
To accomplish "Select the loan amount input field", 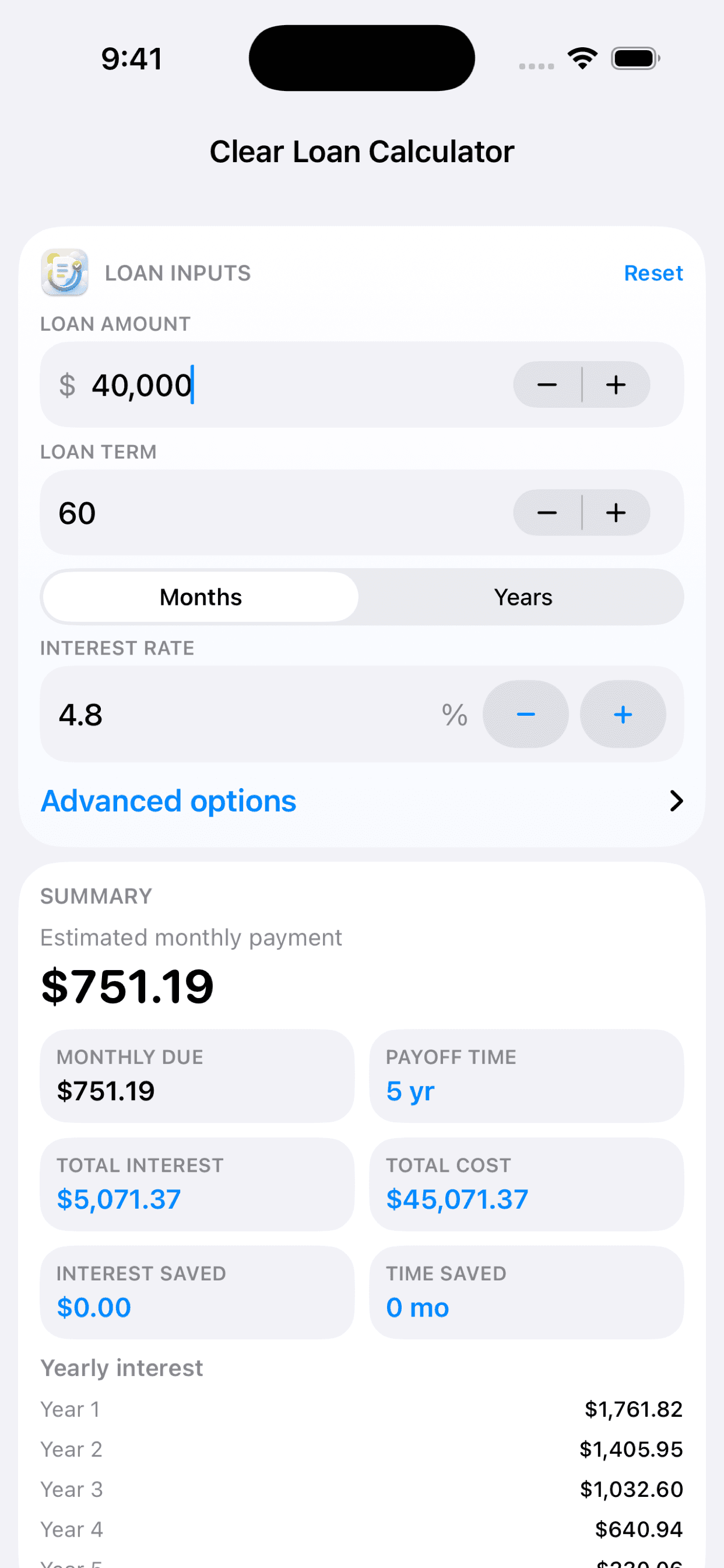I will tap(243, 384).
